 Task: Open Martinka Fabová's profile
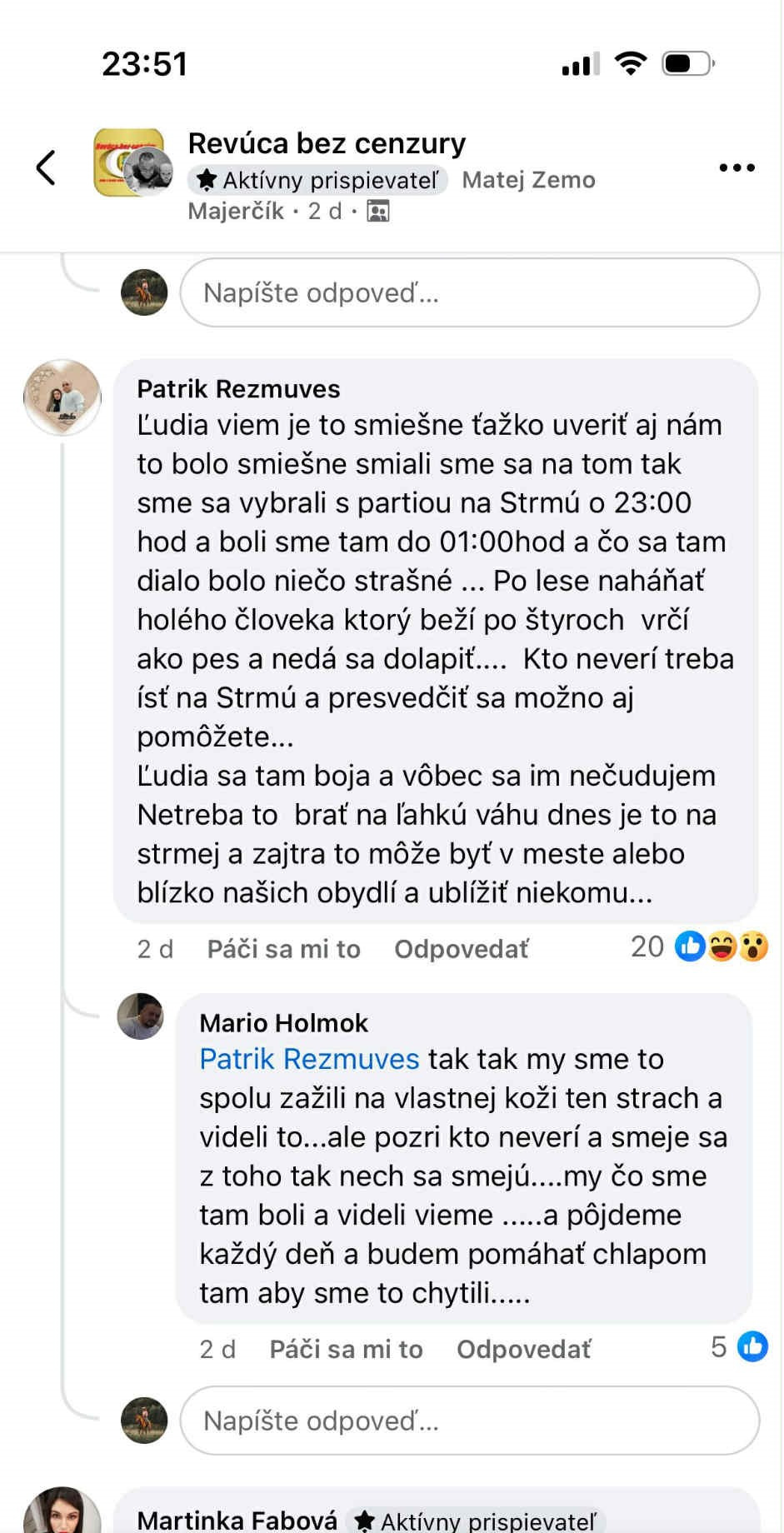click(x=237, y=1521)
